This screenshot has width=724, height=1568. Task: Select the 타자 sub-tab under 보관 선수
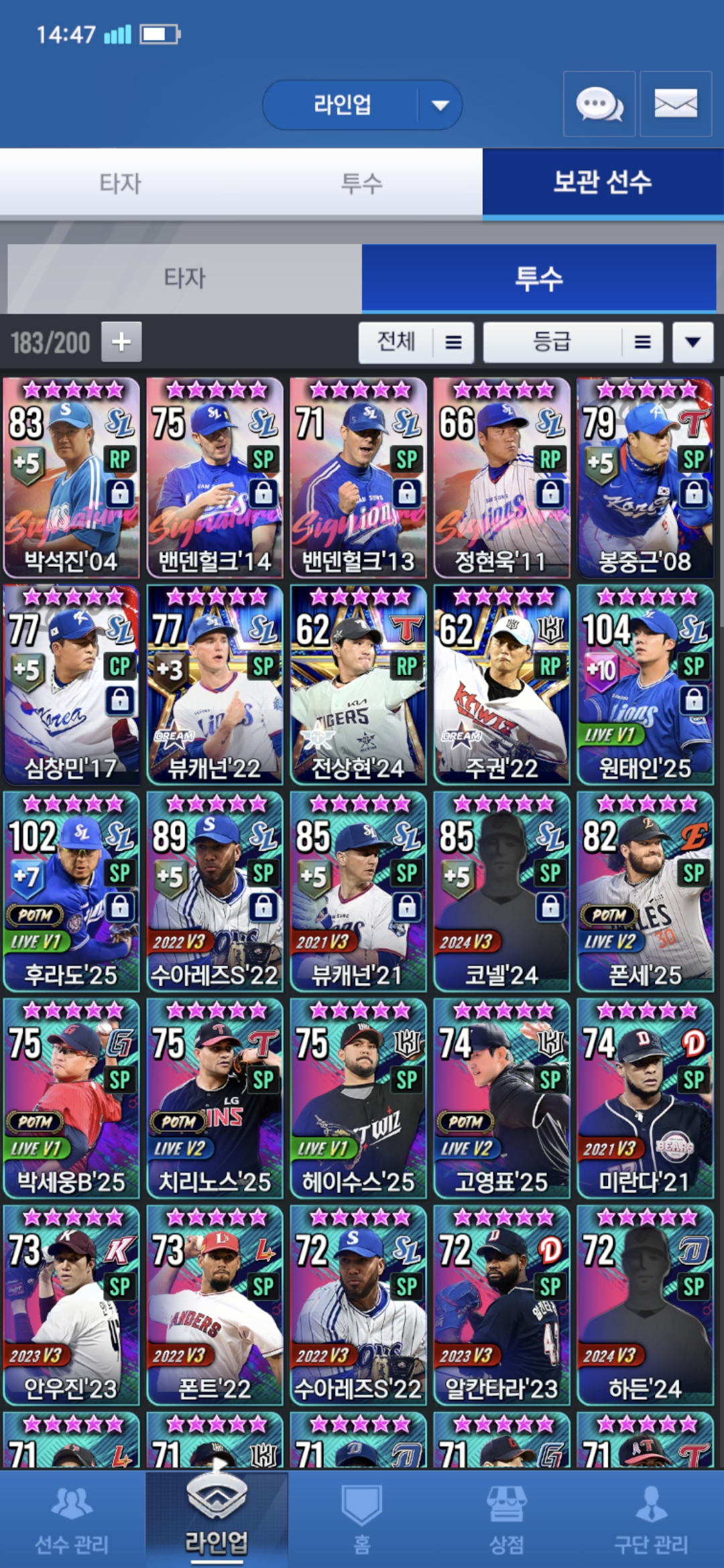(184, 278)
